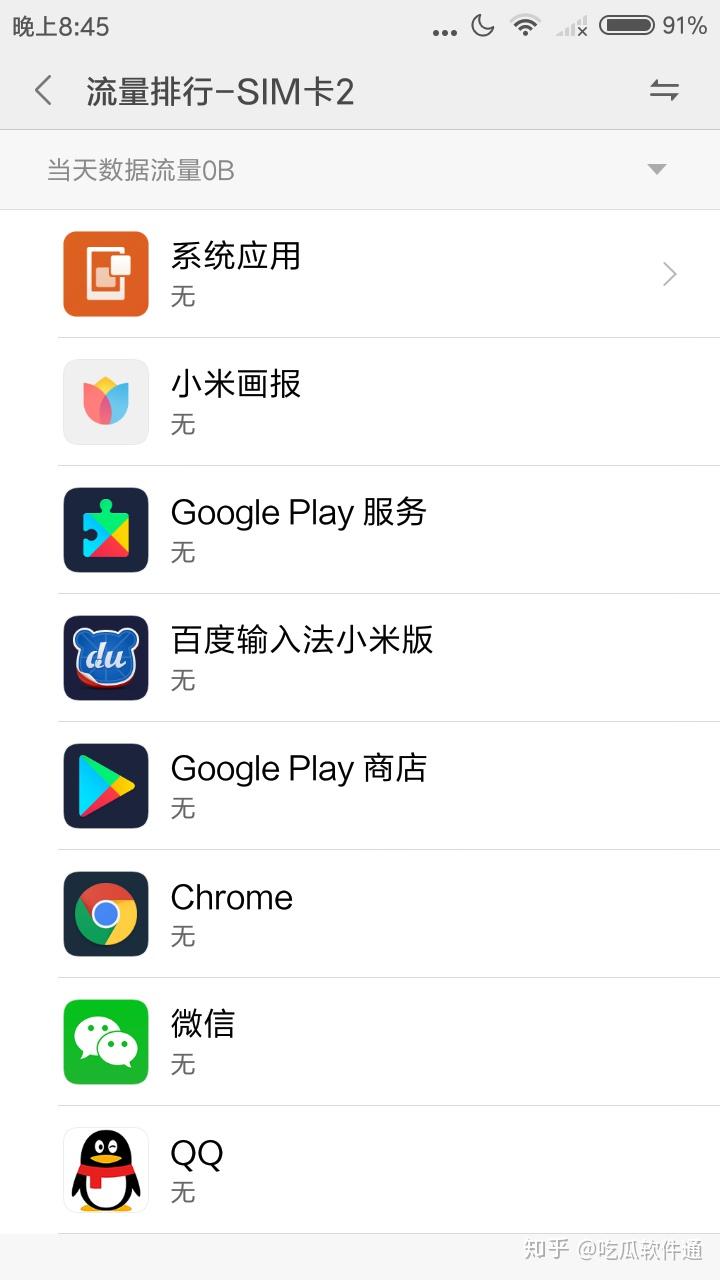
Task: Tap the 微信 row showing 无 usage
Action: tap(360, 1042)
